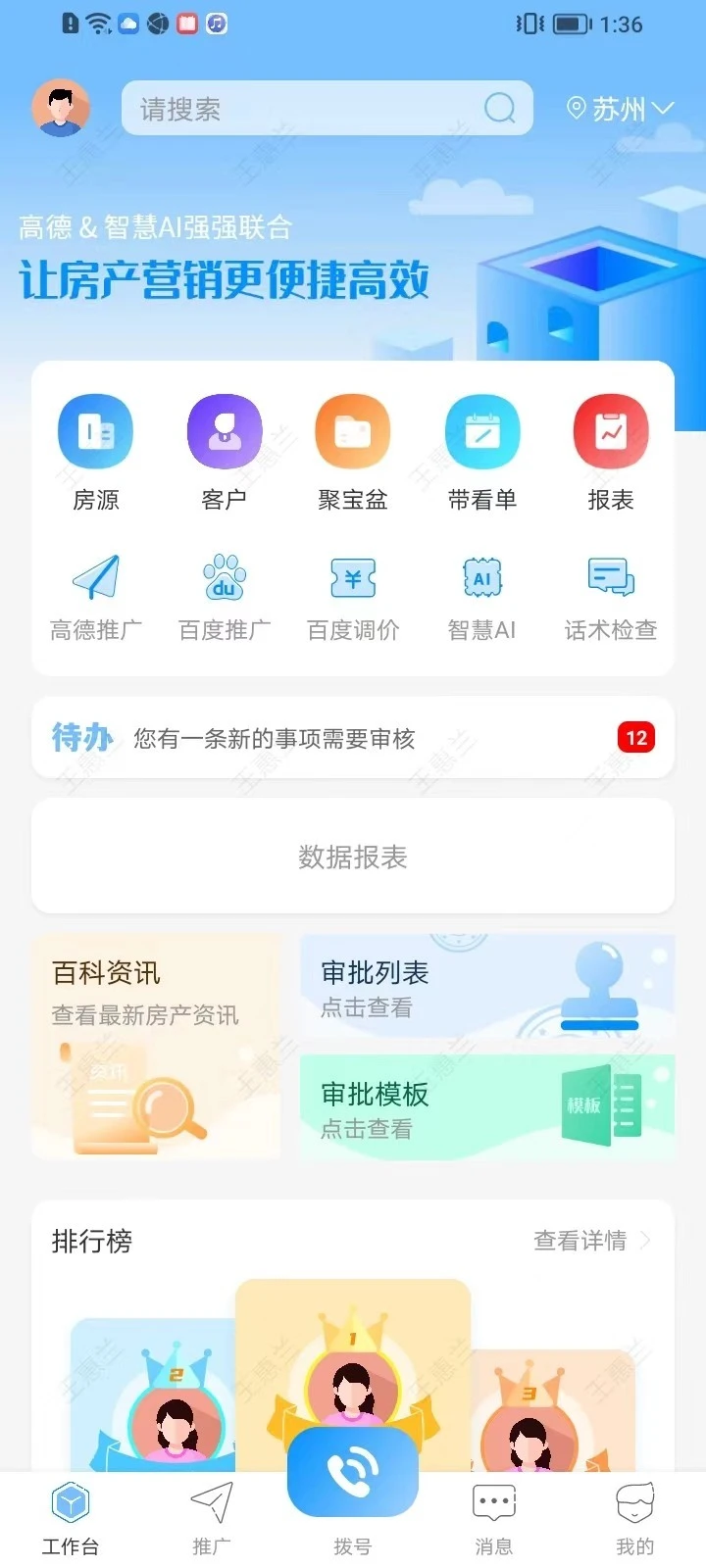Open the 数据报表 data report panel

tap(353, 855)
